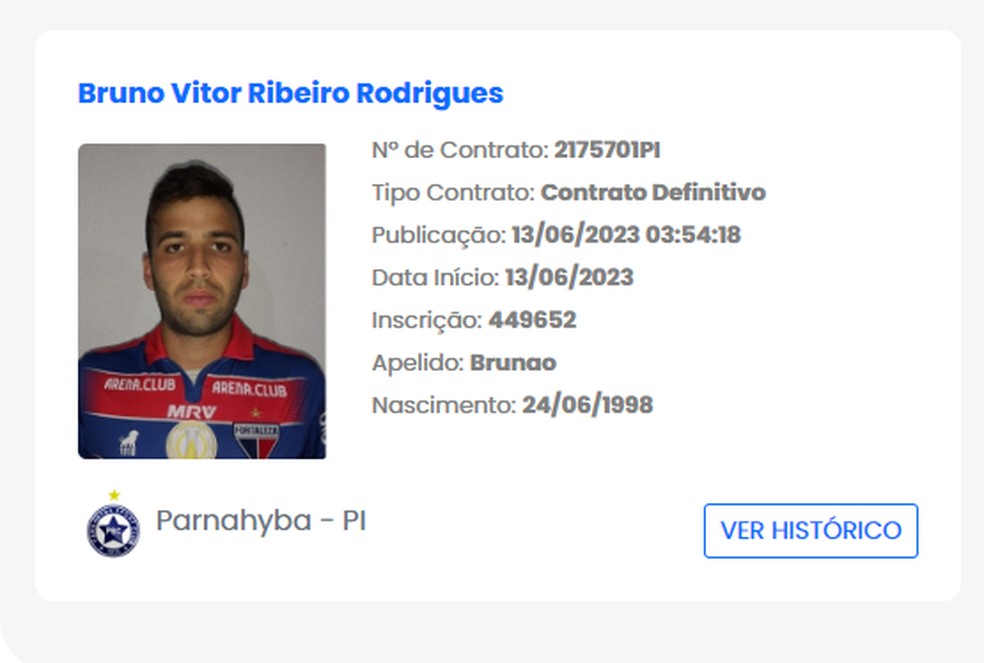
Task: Tap the VER HISTÓRICO button
Action: click(x=811, y=530)
